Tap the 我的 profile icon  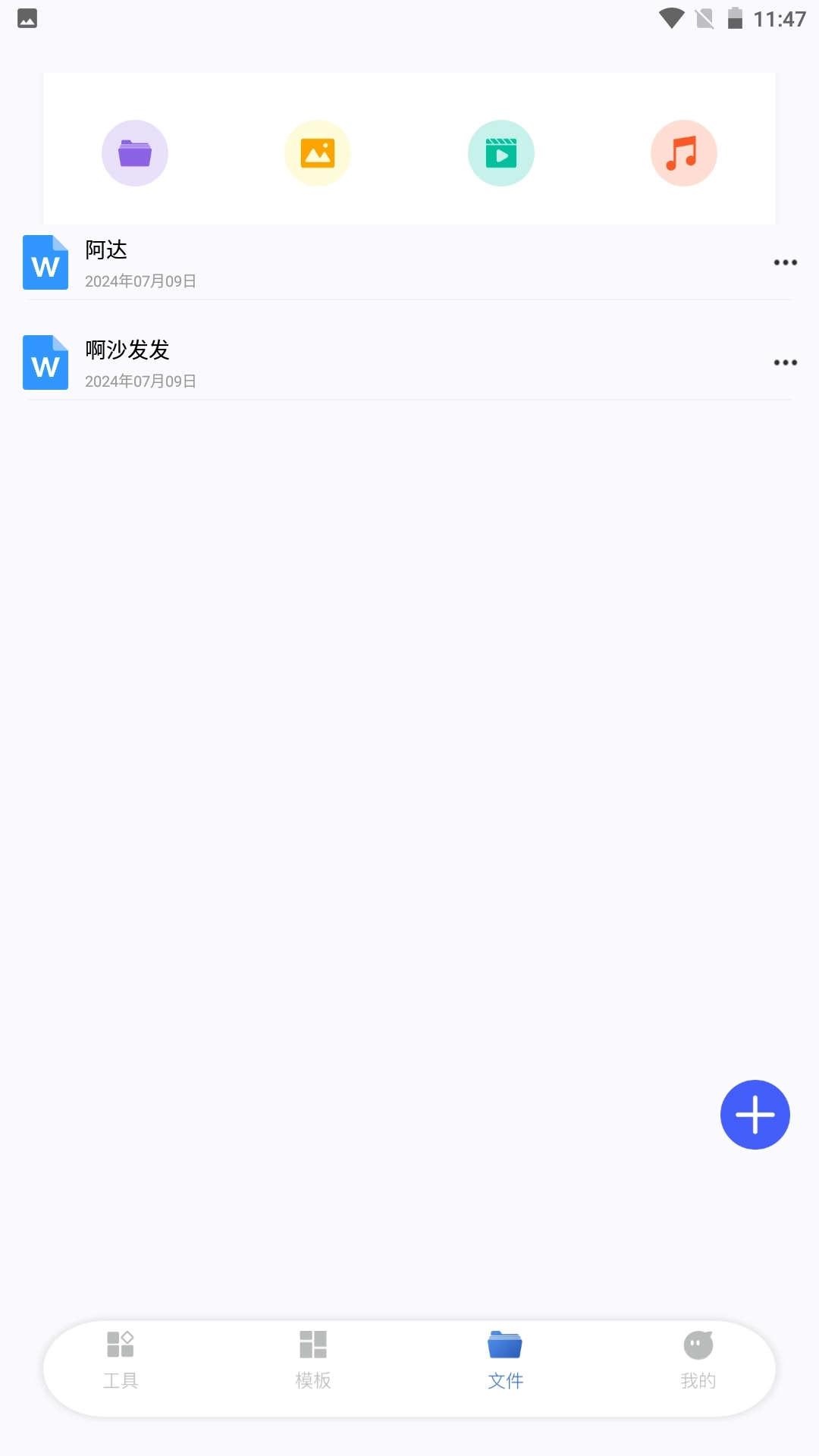pos(697,1344)
